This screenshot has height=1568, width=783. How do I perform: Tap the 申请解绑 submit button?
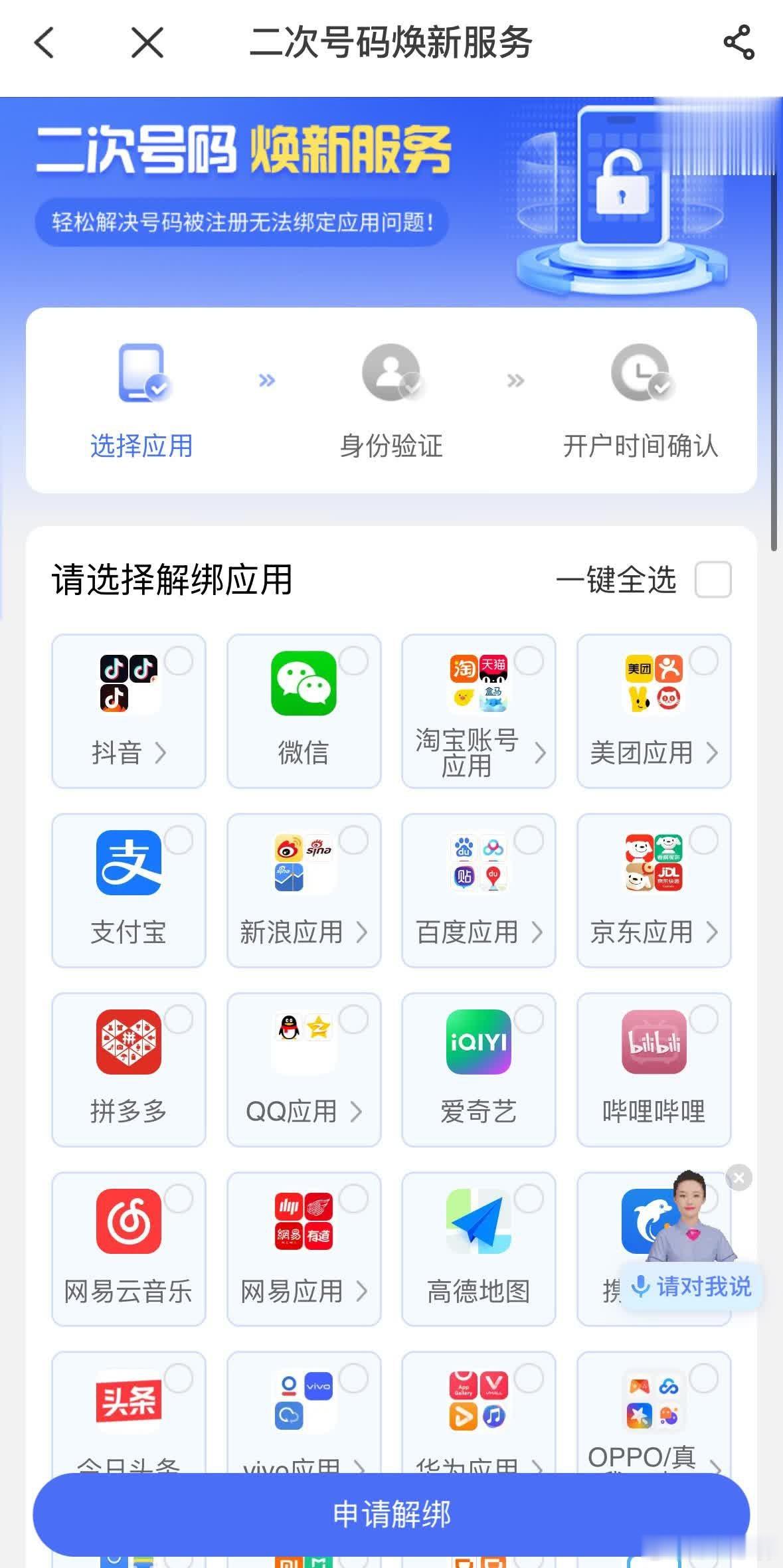coord(391,1514)
